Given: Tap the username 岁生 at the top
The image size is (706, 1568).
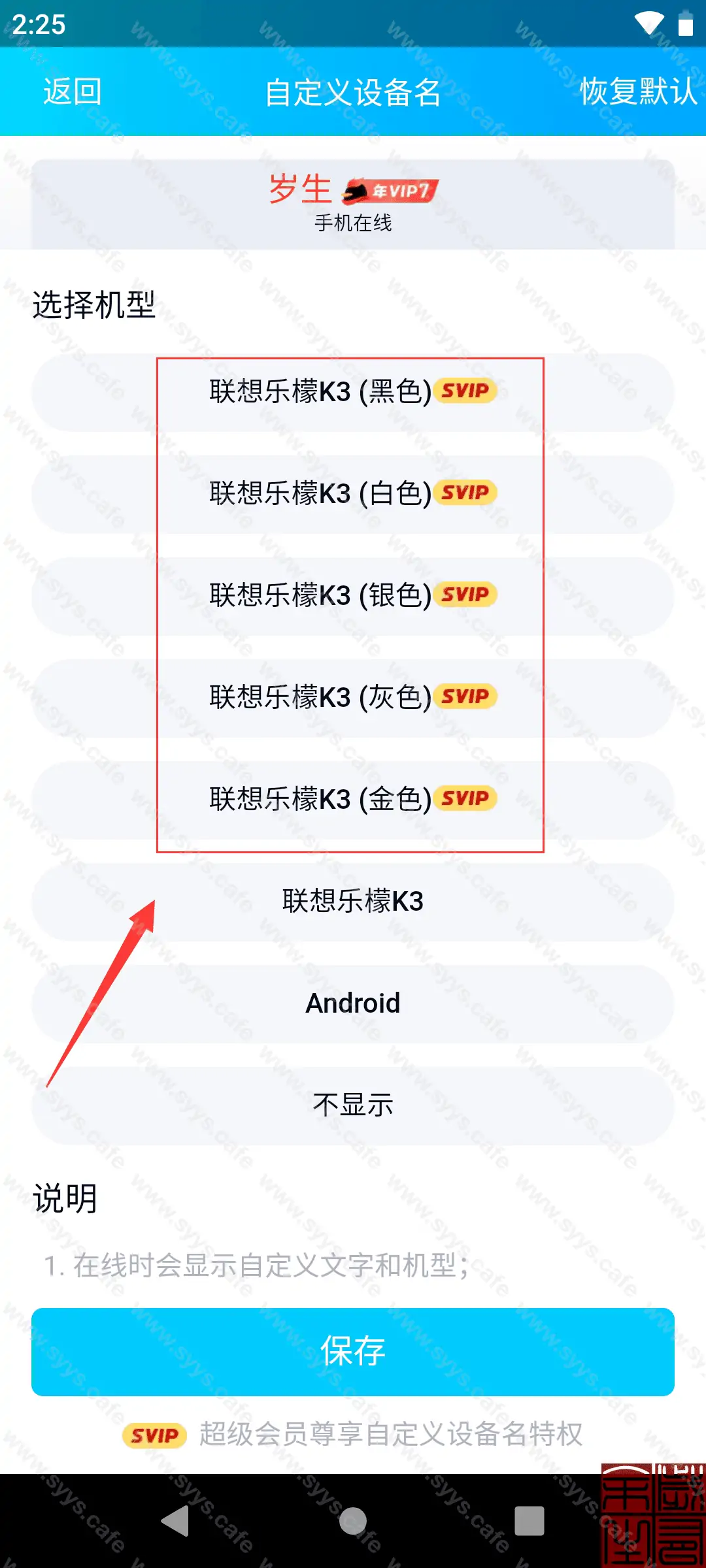Looking at the screenshot, I should click(x=301, y=188).
